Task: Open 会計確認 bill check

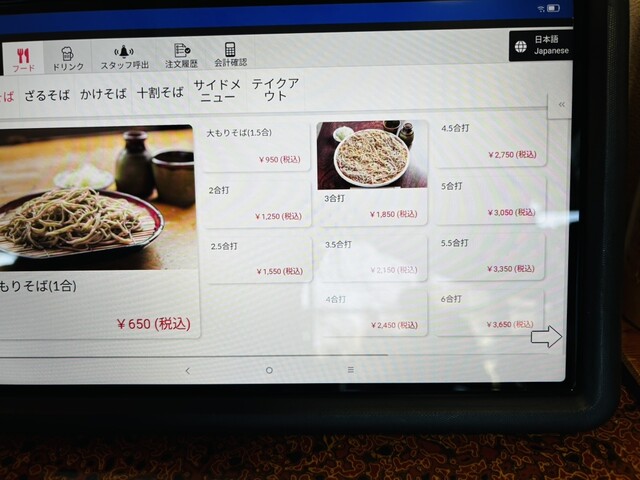Action: pyautogui.click(x=231, y=56)
